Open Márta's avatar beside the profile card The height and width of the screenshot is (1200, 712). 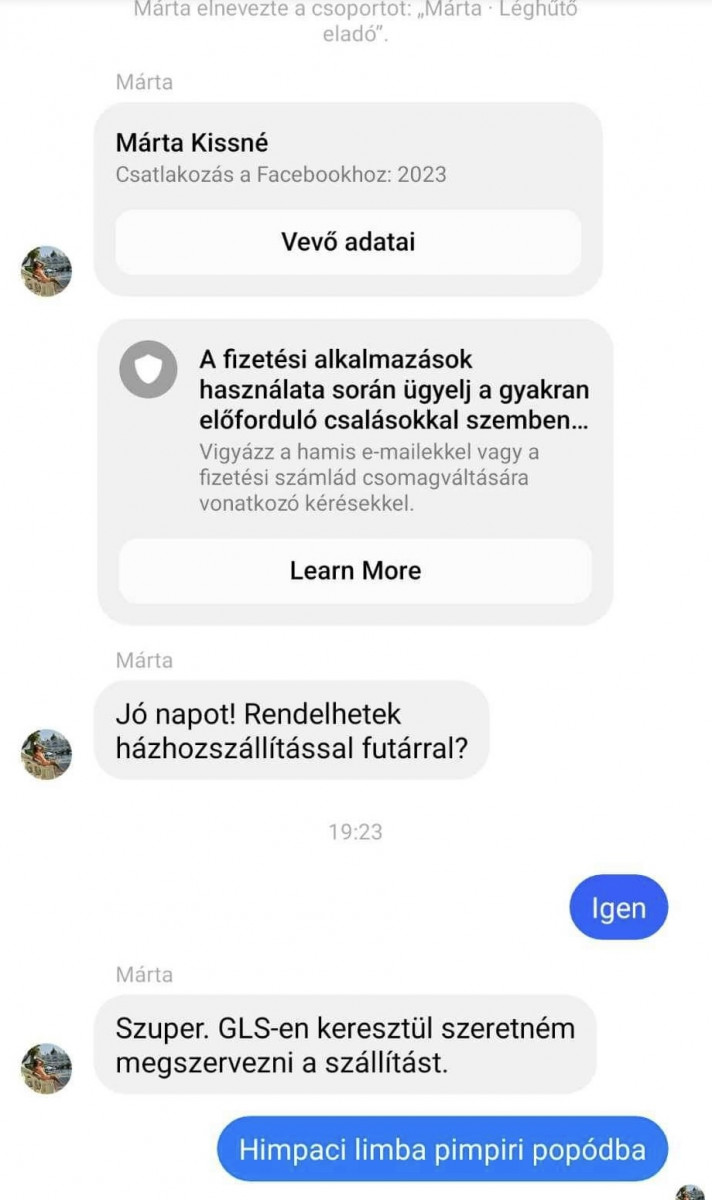point(46,270)
